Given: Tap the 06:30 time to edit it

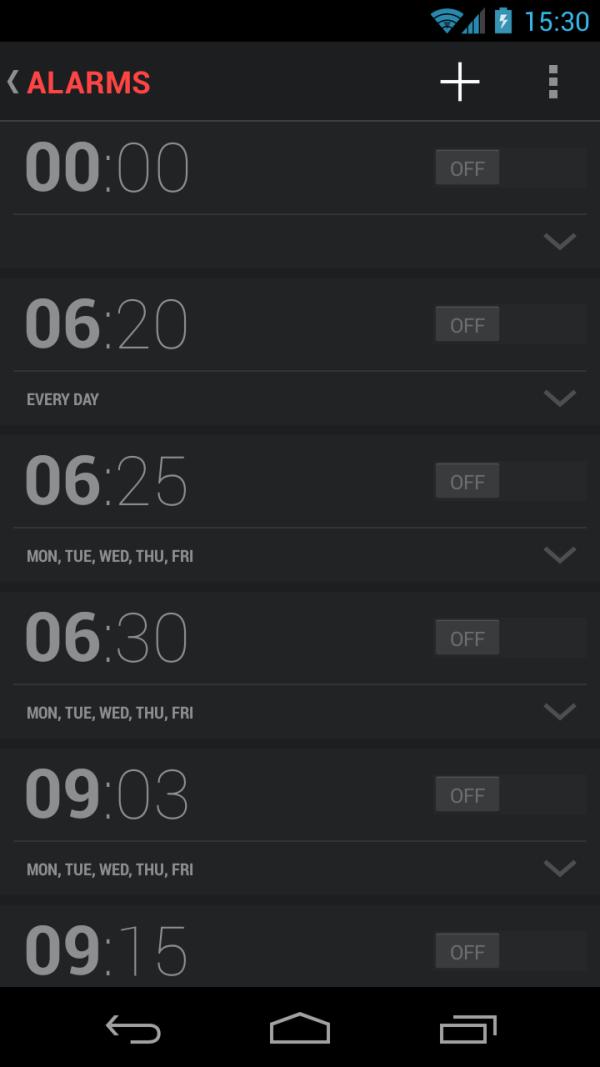Looking at the screenshot, I should (107, 638).
